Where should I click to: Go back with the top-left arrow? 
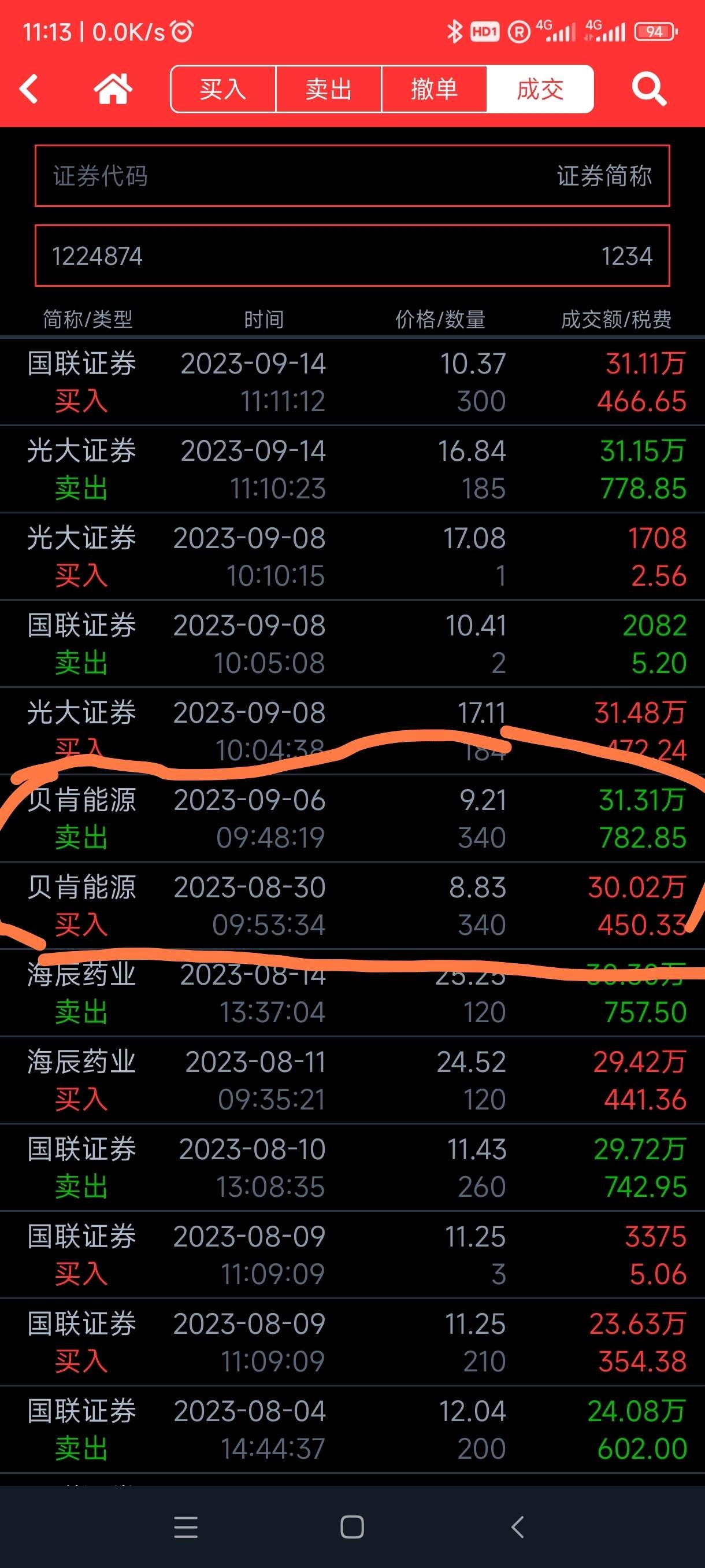[28, 89]
